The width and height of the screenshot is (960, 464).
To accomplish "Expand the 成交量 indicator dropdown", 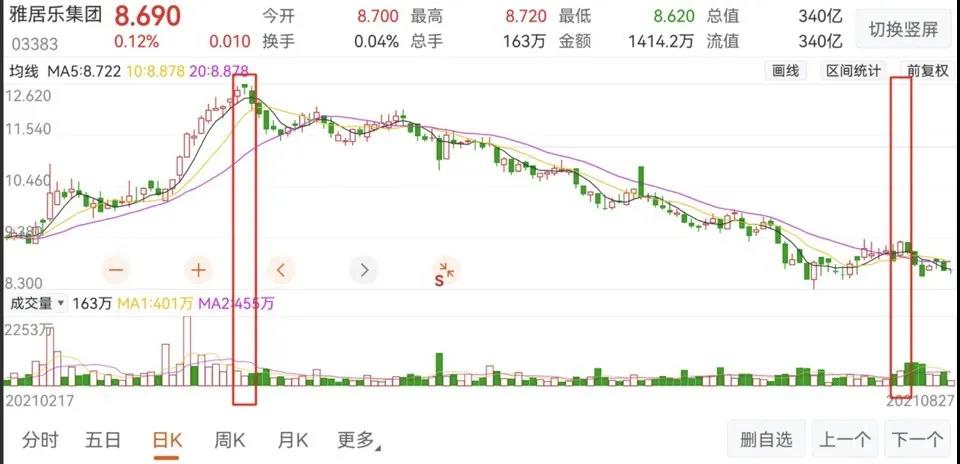I will pos(36,303).
